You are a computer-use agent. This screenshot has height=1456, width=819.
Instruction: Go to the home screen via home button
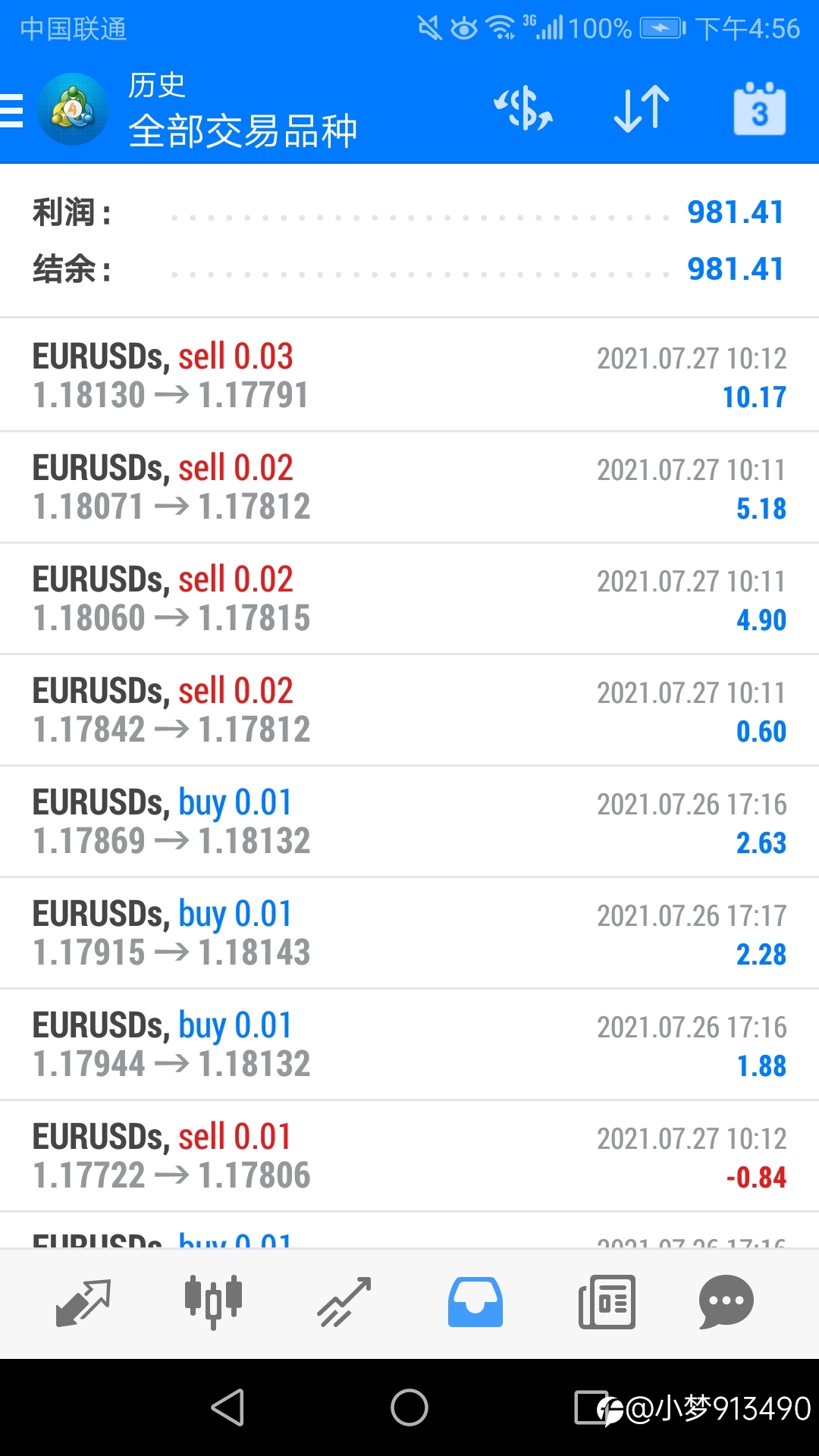[x=409, y=1407]
